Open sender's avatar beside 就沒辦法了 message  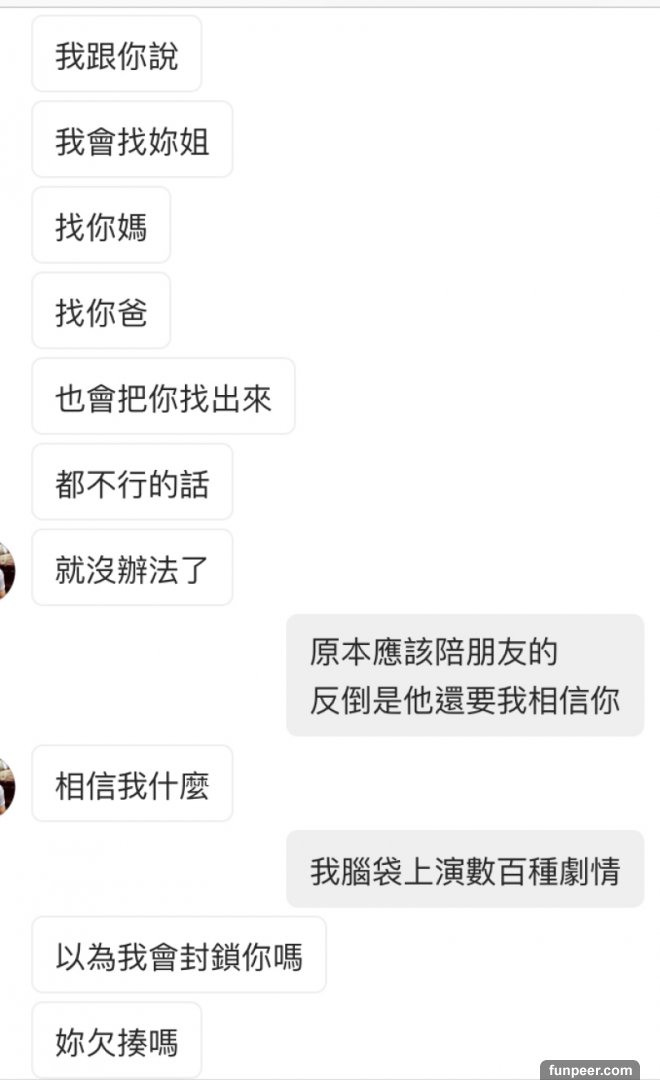click(x=6, y=570)
